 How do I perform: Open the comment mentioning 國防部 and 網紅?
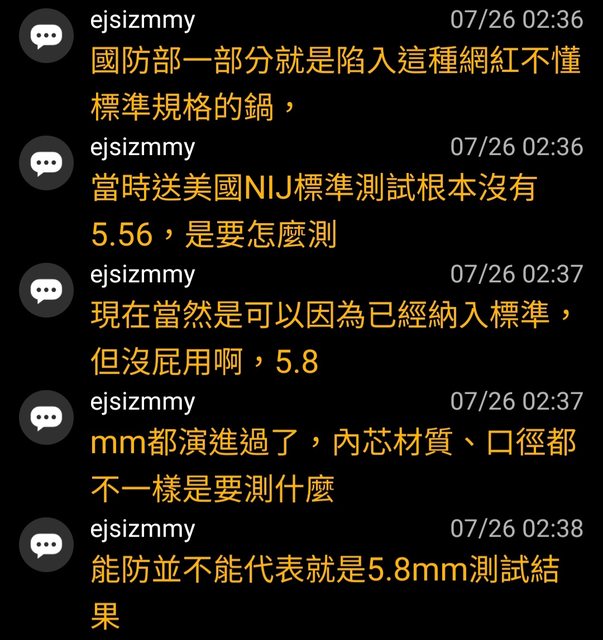coord(335,82)
